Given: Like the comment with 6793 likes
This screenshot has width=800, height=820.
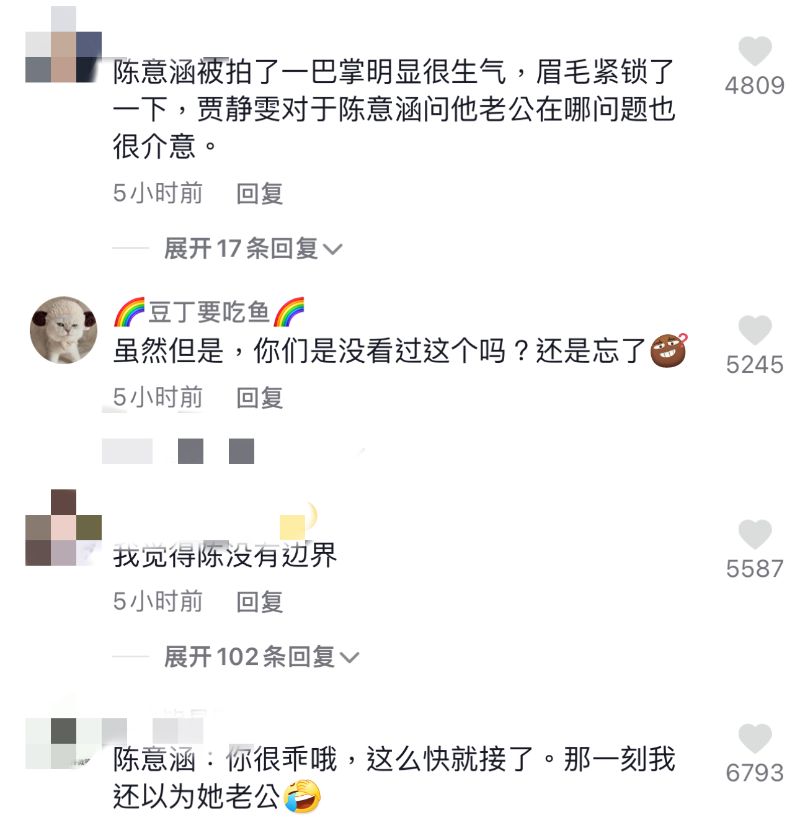Looking at the screenshot, I should 755,739.
